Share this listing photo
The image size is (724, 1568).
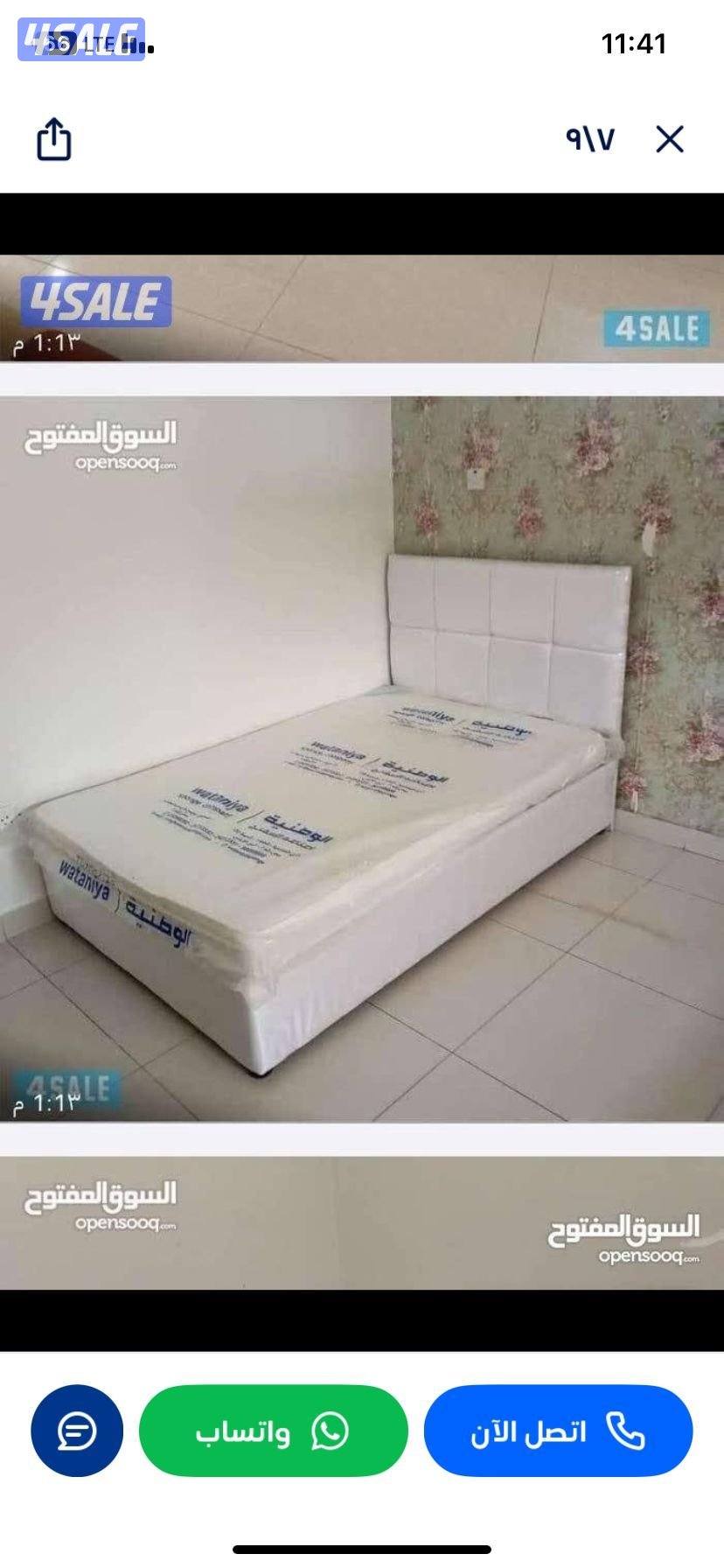pyautogui.click(x=53, y=139)
